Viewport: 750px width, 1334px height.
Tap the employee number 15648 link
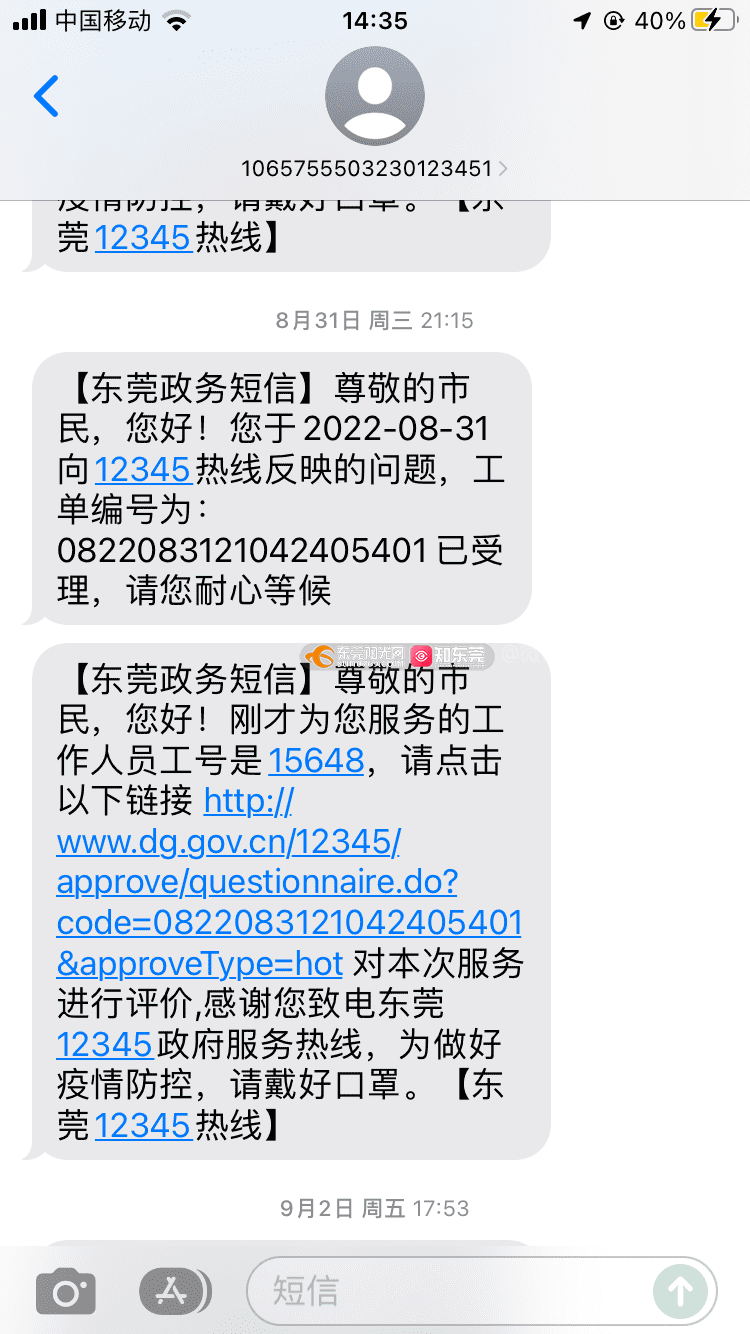tap(316, 760)
